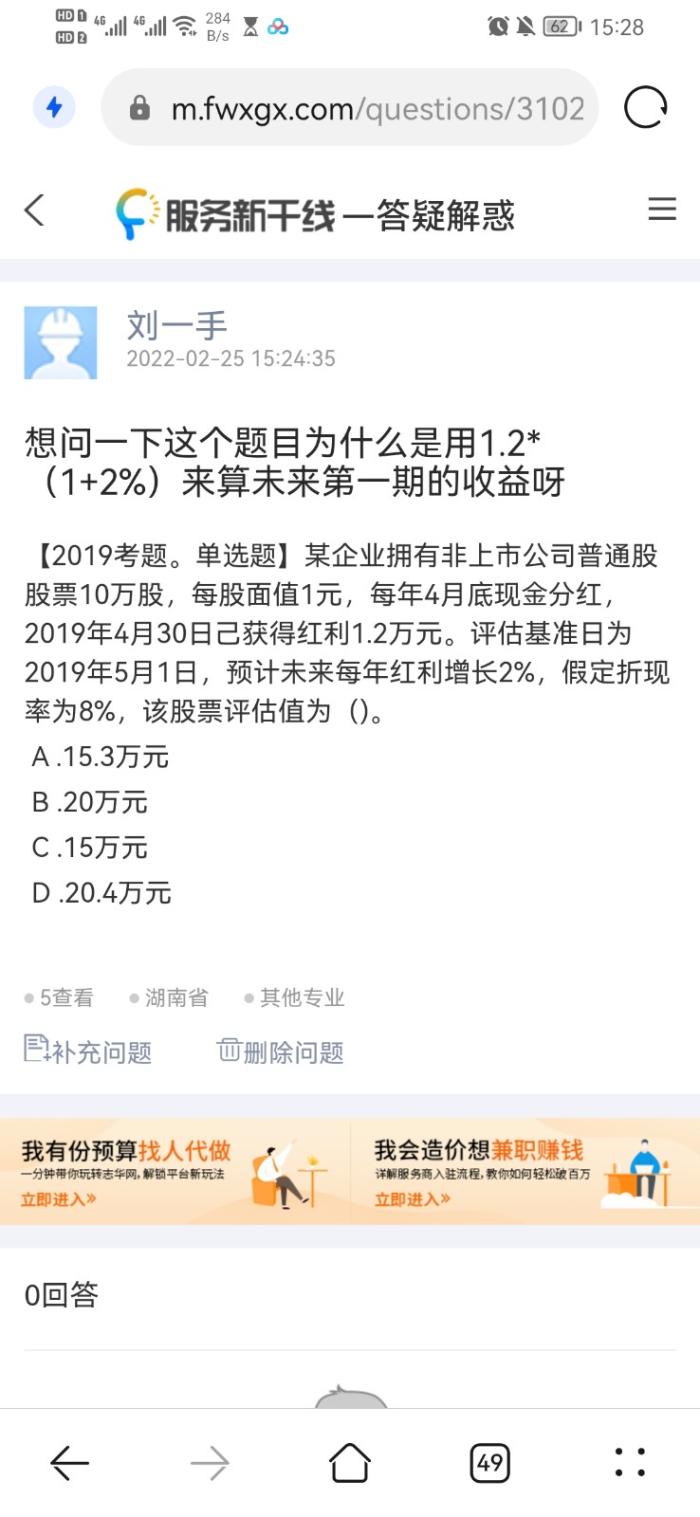This screenshot has height=1517, width=700.
Task: Open 刘一手's profile avatar
Action: point(61,343)
